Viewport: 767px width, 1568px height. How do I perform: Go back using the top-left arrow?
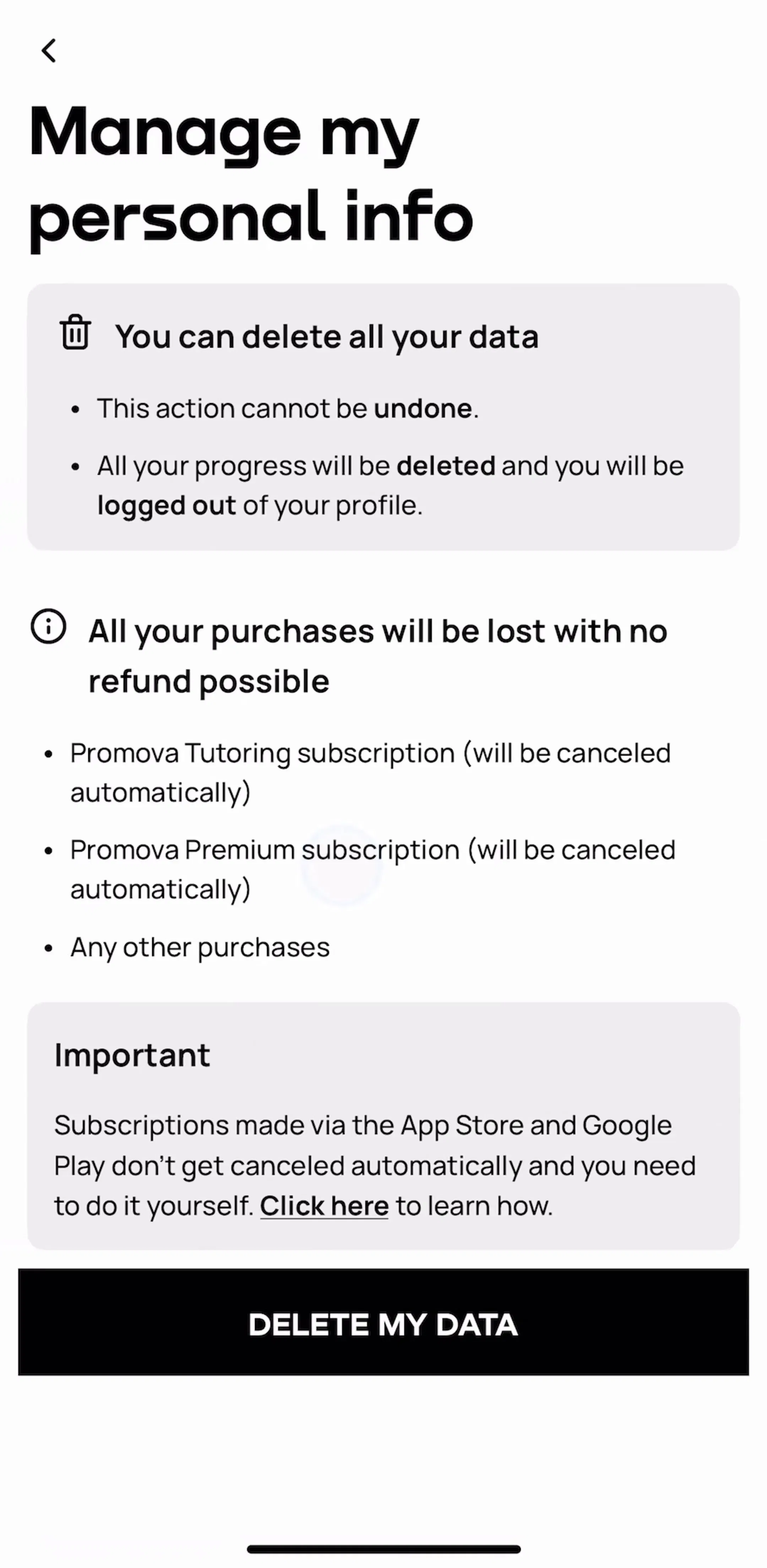pos(49,50)
